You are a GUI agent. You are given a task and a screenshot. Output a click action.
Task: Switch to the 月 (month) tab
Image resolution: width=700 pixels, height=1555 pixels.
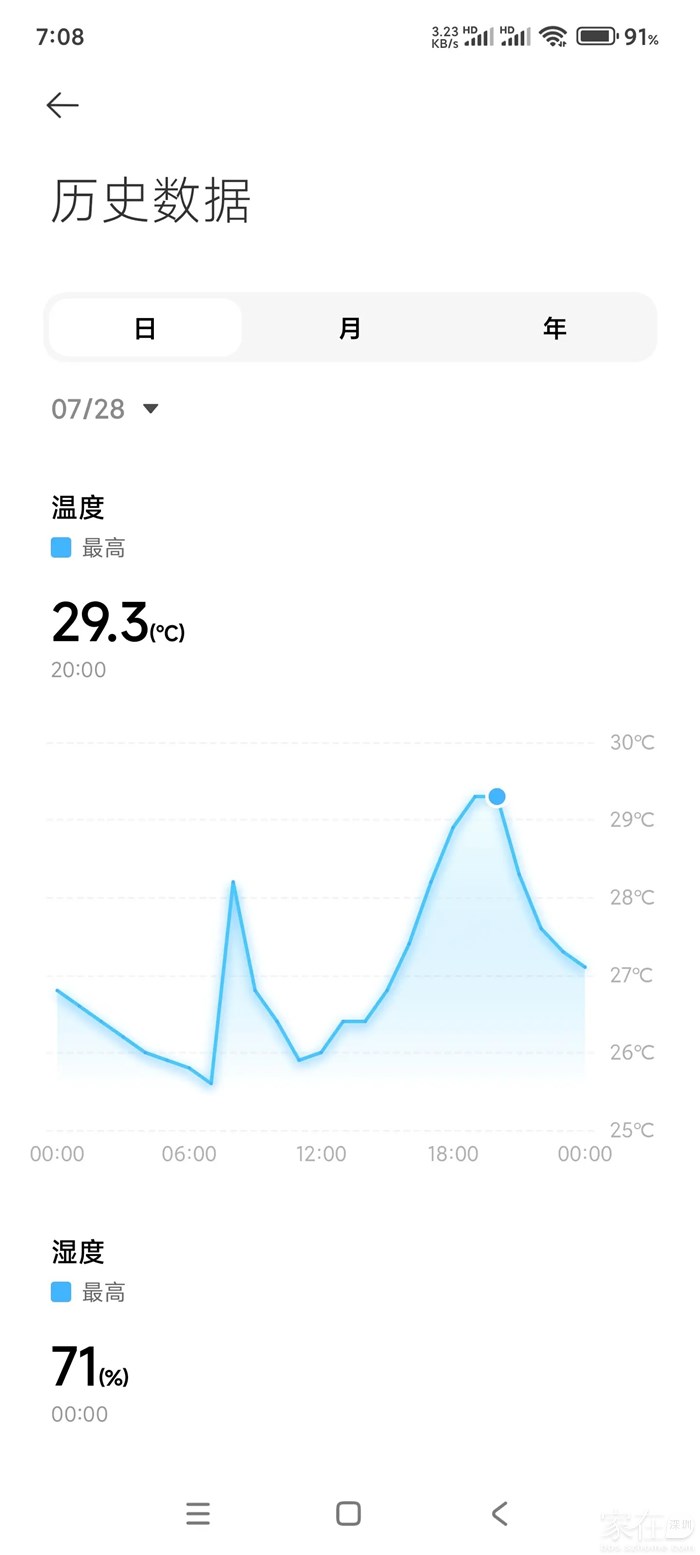coord(350,328)
